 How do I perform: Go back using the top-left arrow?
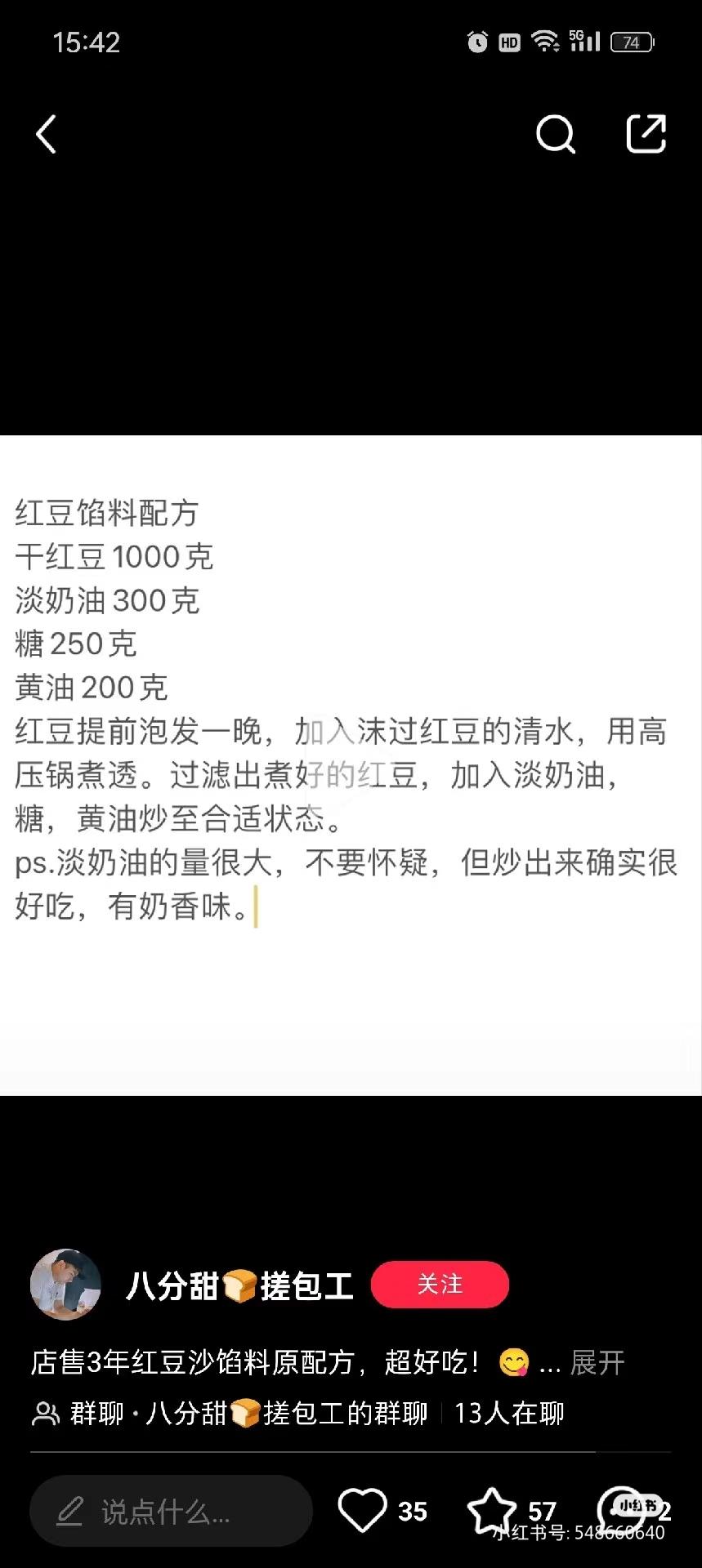click(x=47, y=135)
